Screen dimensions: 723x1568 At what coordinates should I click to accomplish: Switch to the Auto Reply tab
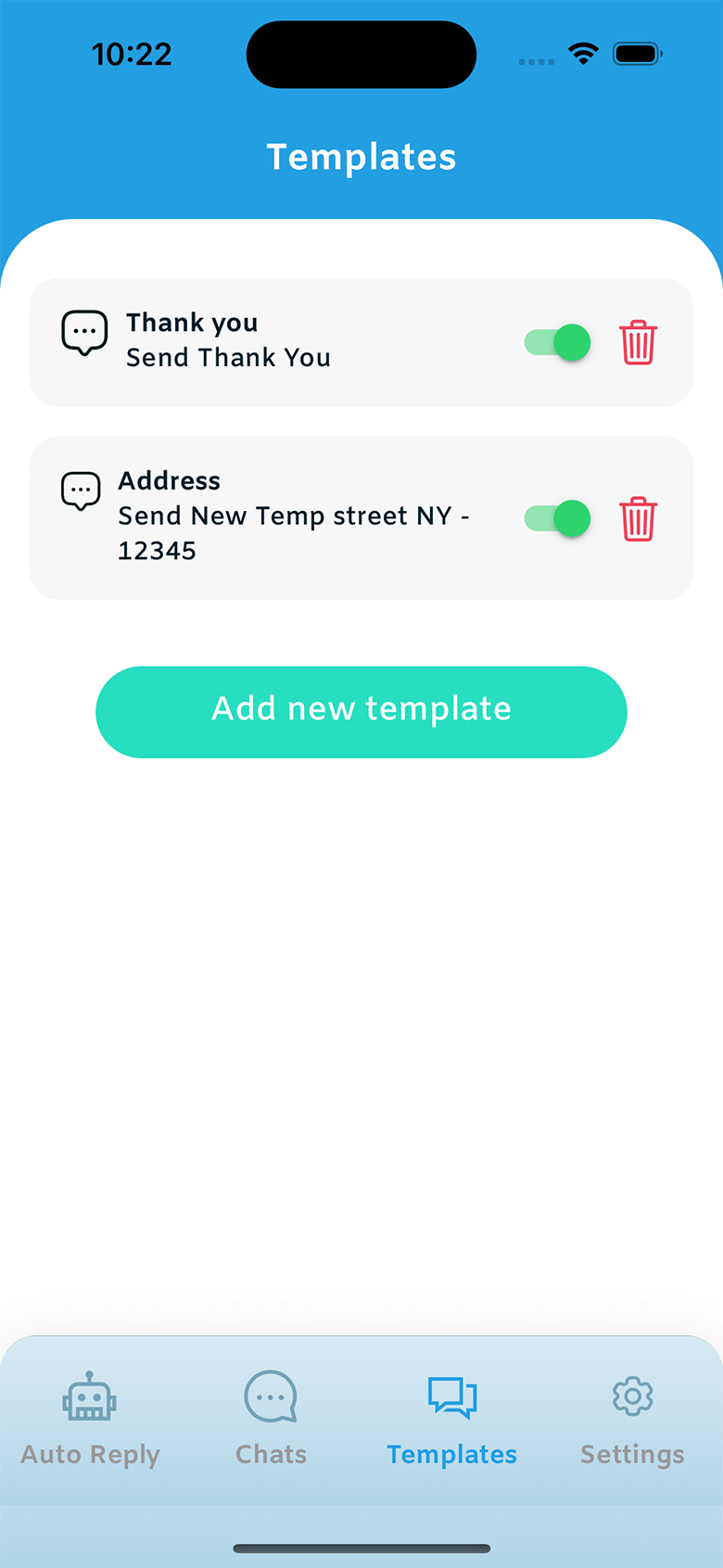[x=90, y=1419]
